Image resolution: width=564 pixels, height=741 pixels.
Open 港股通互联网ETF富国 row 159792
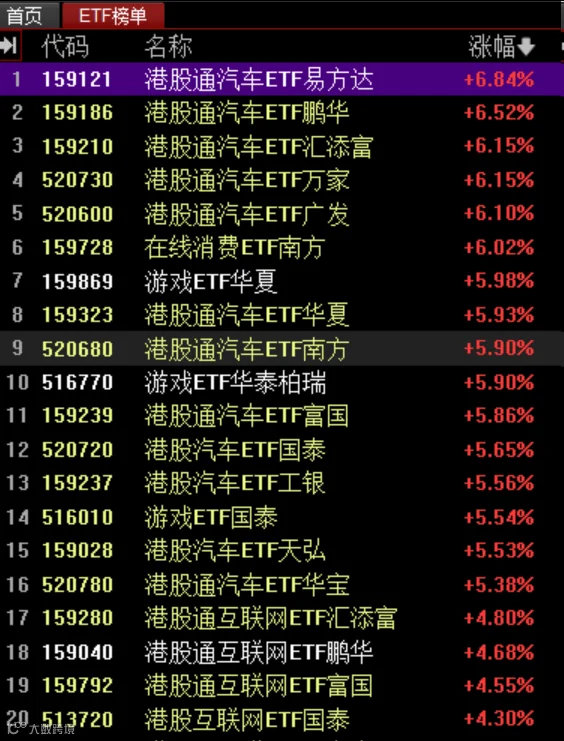[282, 686]
